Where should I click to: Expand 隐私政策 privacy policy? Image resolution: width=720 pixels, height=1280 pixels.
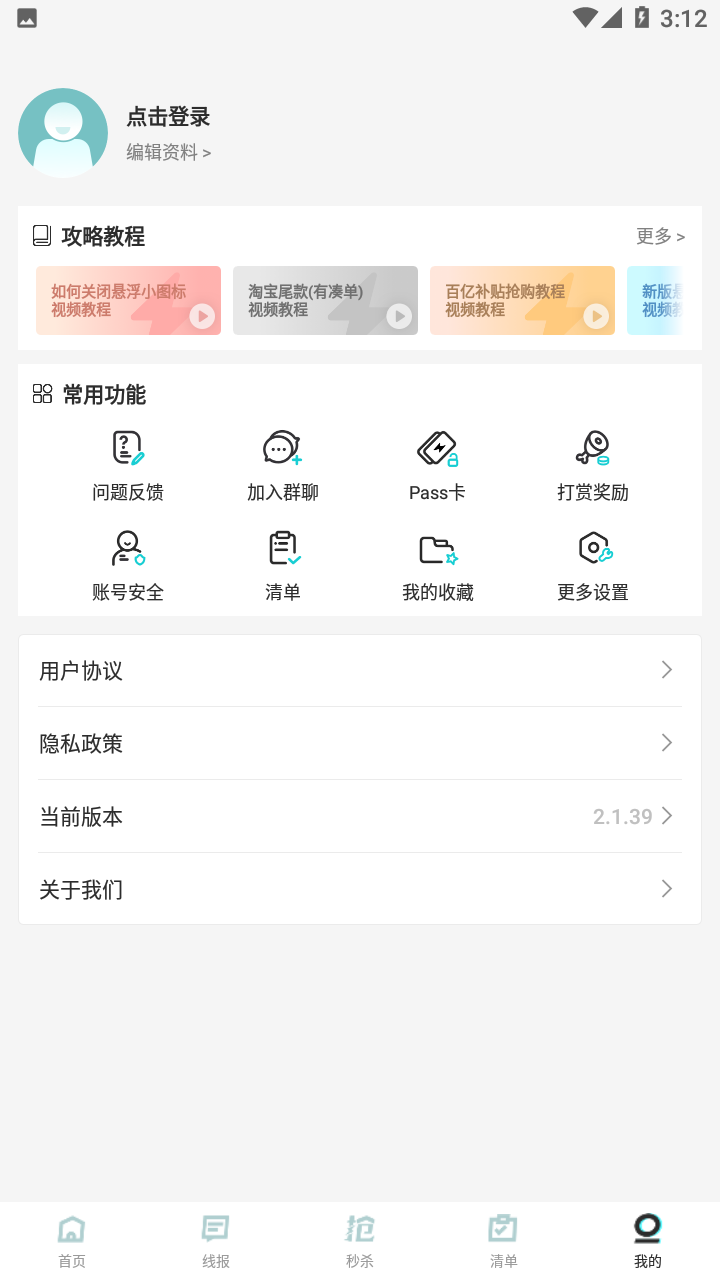[x=360, y=743]
